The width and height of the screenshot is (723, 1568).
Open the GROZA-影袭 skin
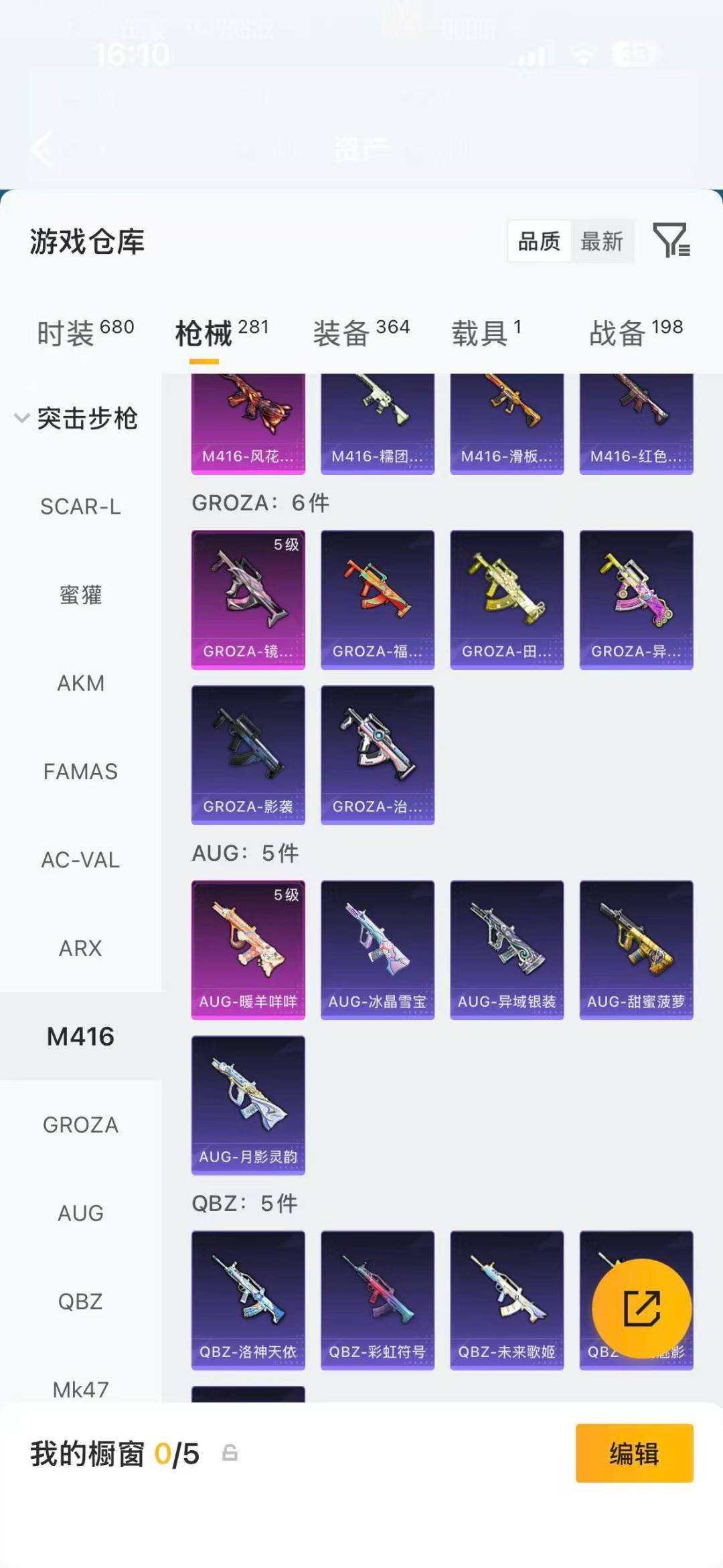(x=248, y=755)
